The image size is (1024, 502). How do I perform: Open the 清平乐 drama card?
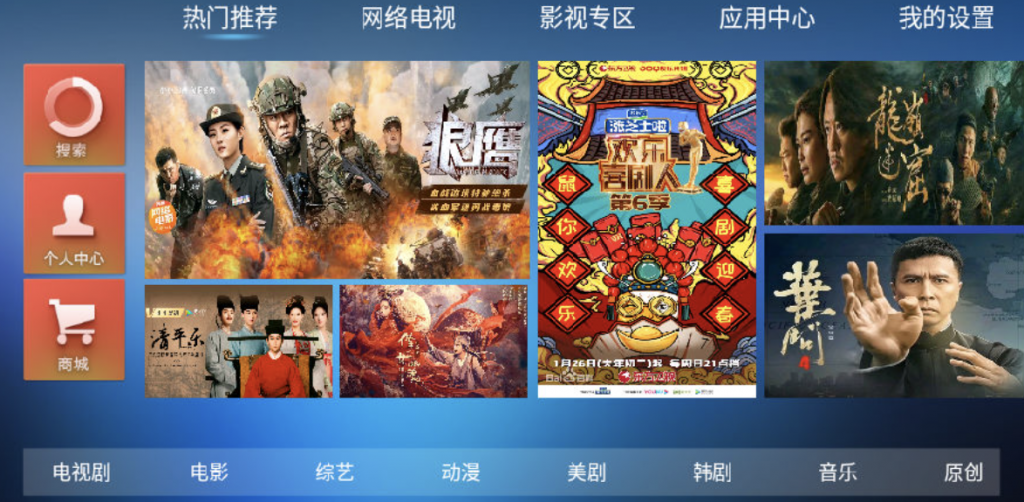click(238, 341)
